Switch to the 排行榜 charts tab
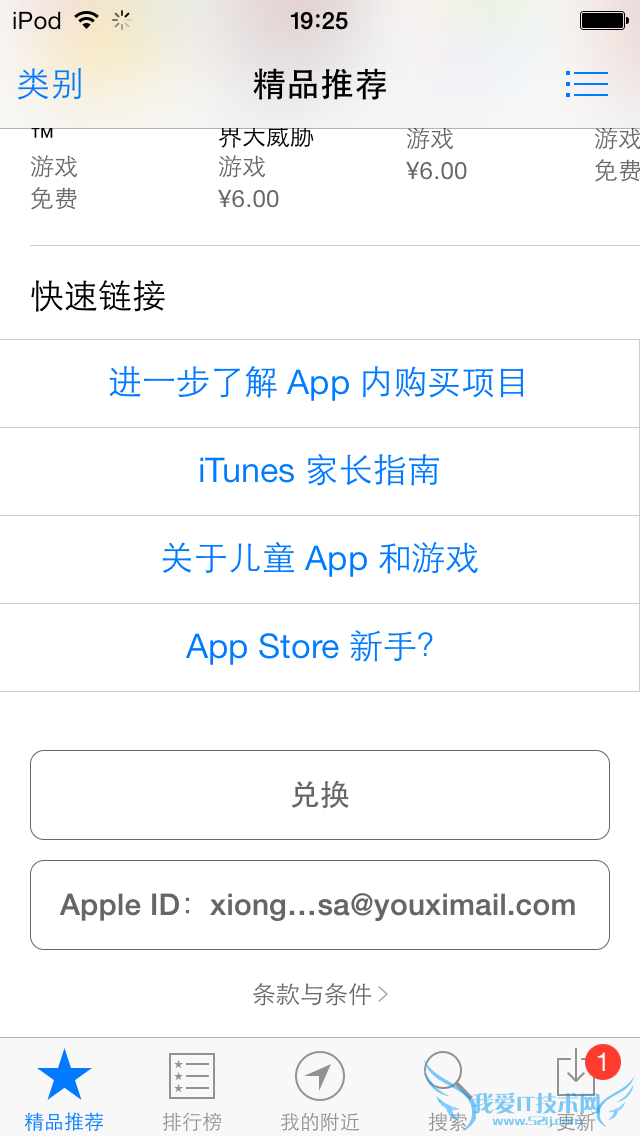The image size is (640, 1136). coord(192,1090)
